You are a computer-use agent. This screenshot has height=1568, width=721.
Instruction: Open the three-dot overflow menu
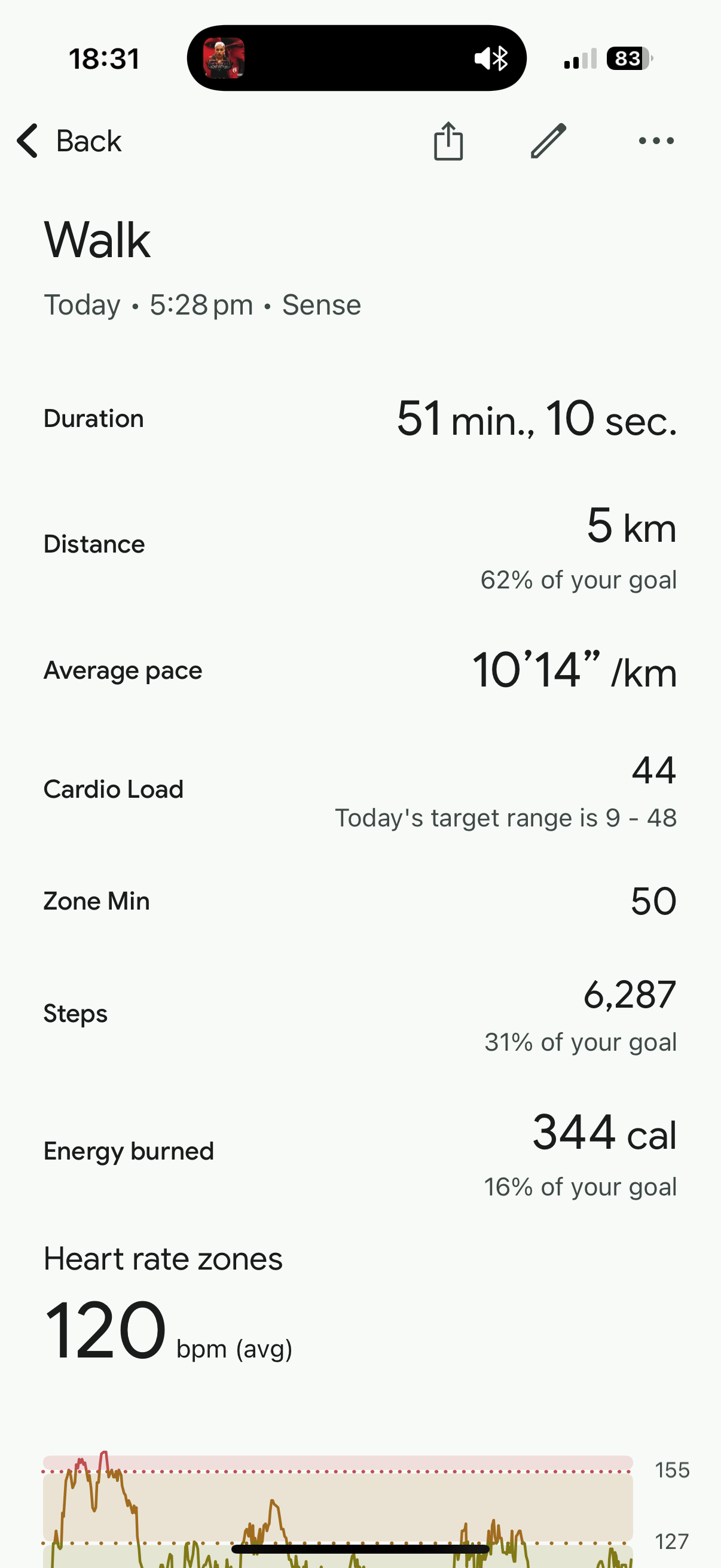click(656, 141)
